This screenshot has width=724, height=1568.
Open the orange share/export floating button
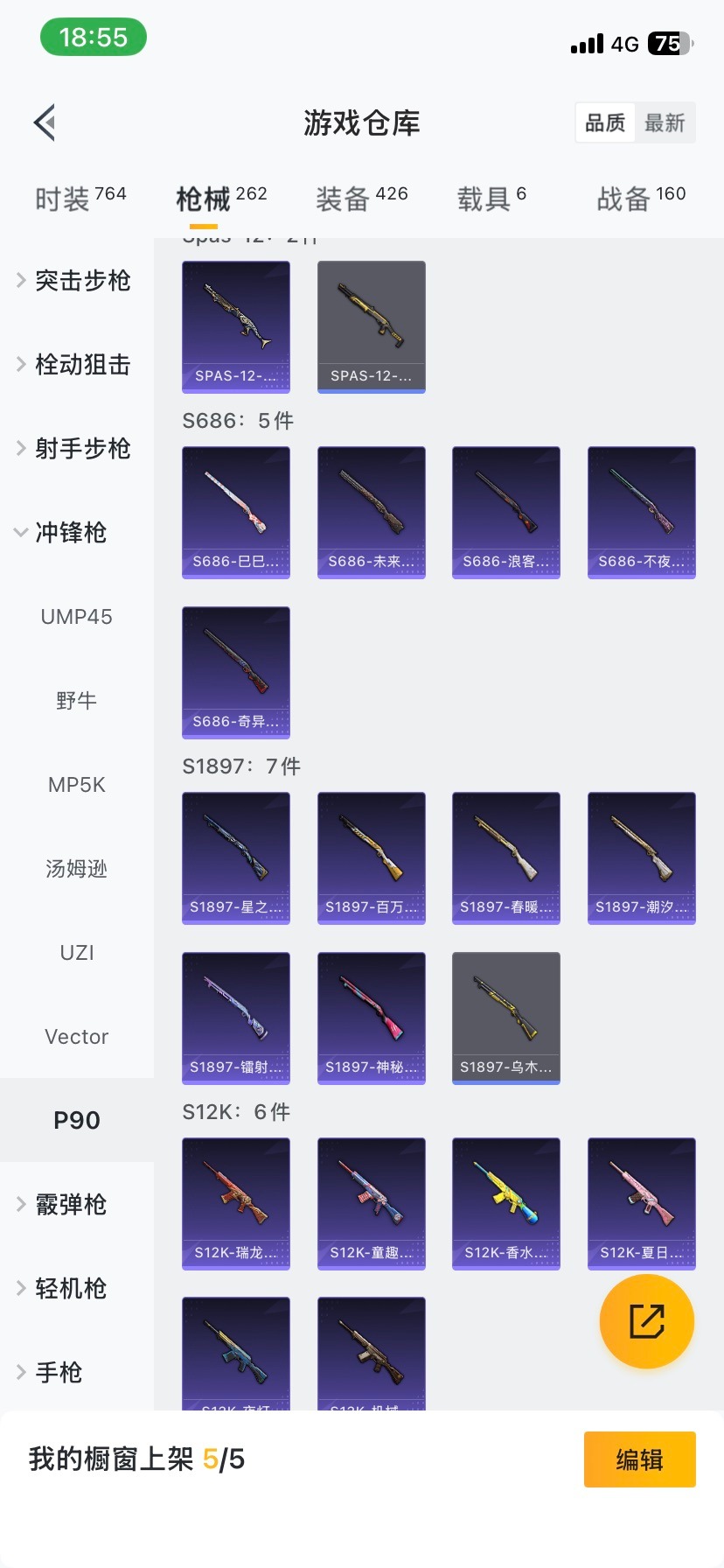(646, 1320)
